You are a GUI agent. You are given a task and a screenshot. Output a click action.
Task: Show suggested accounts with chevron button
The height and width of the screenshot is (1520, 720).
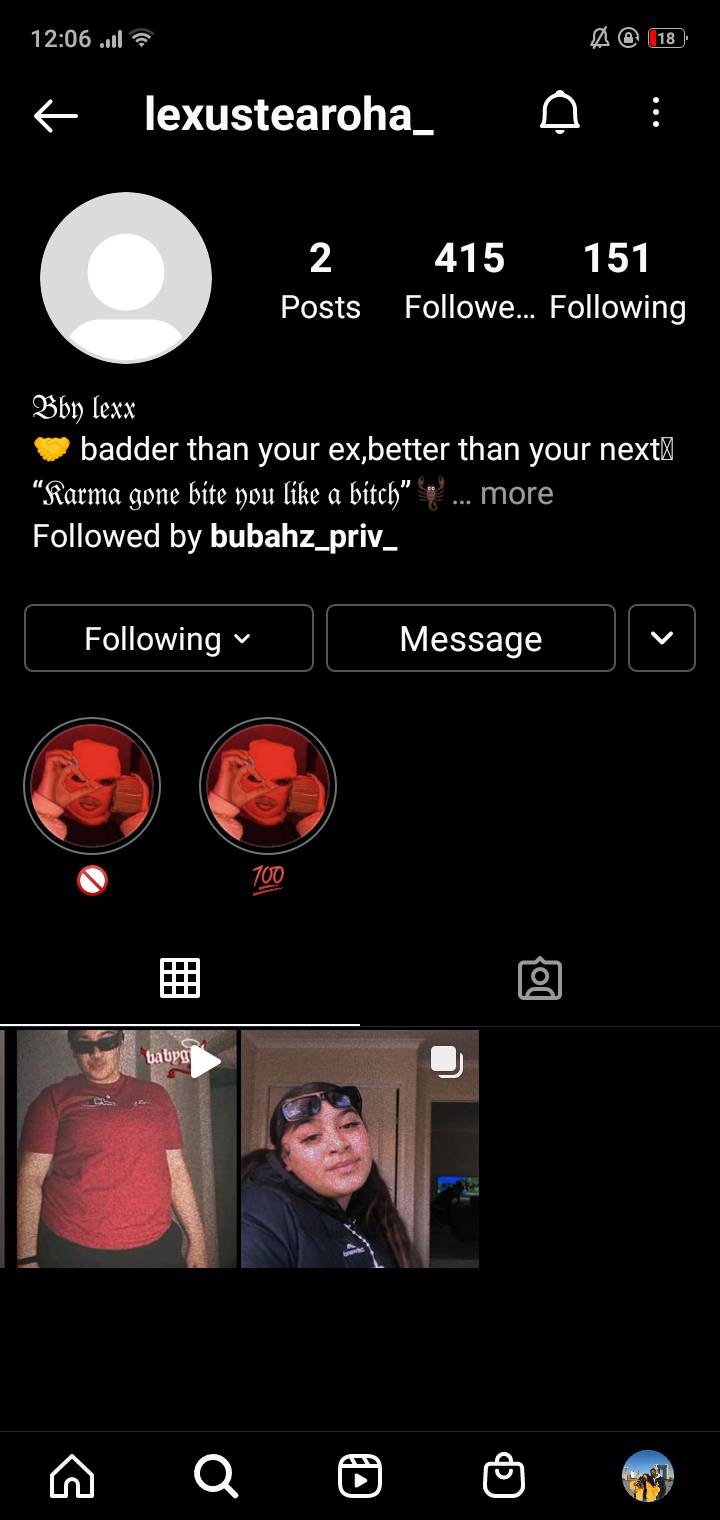661,638
